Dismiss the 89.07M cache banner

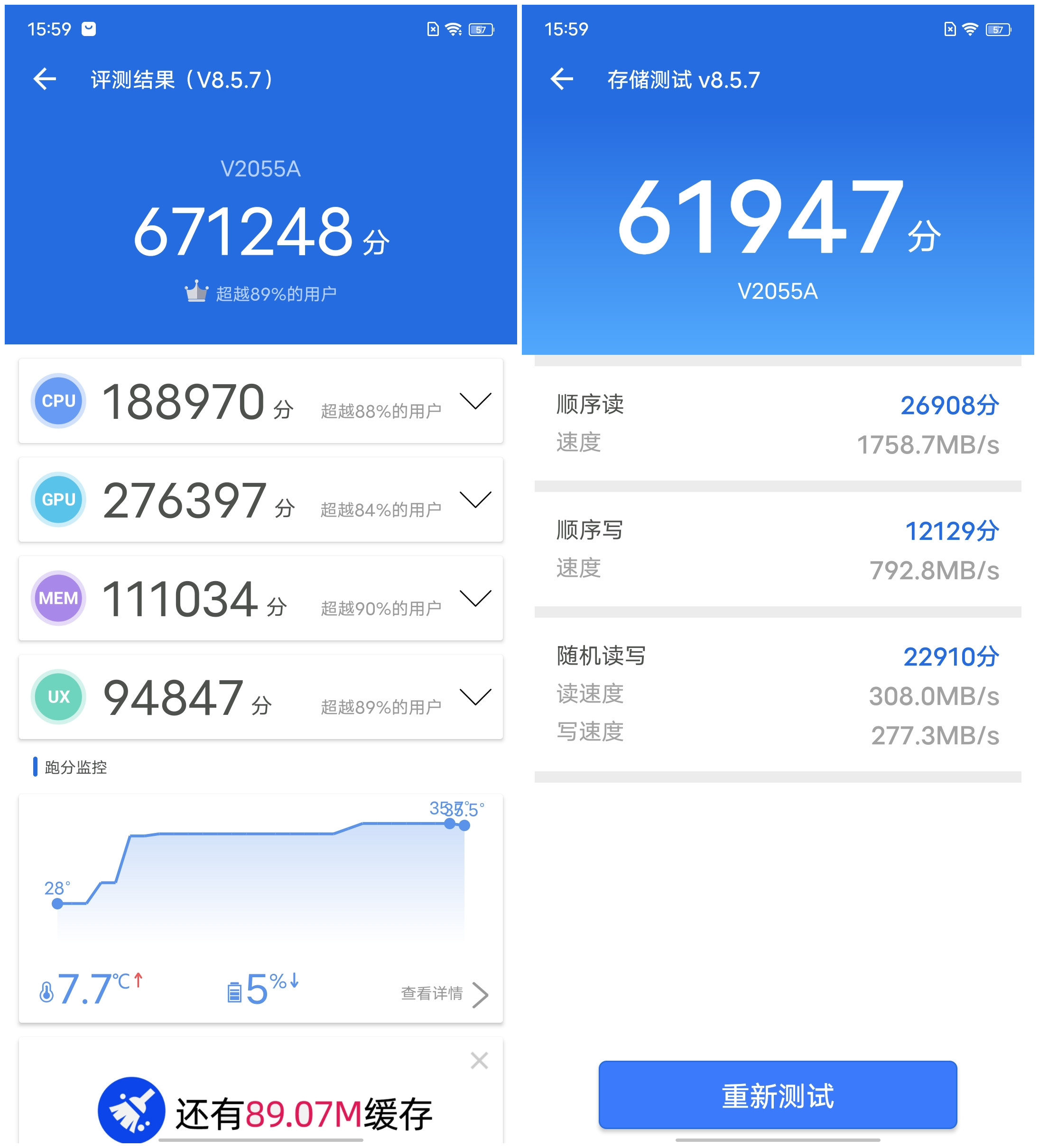click(479, 1060)
